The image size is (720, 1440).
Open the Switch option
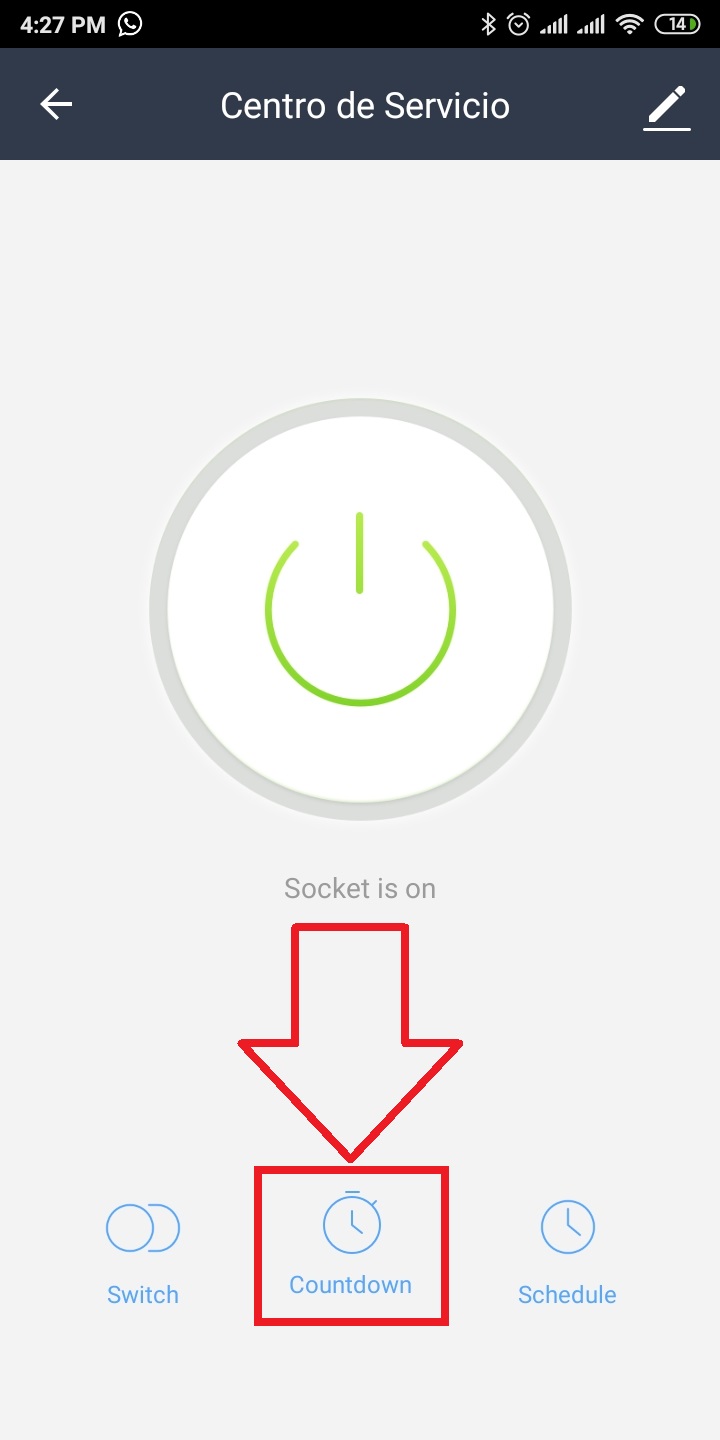pos(143,1252)
